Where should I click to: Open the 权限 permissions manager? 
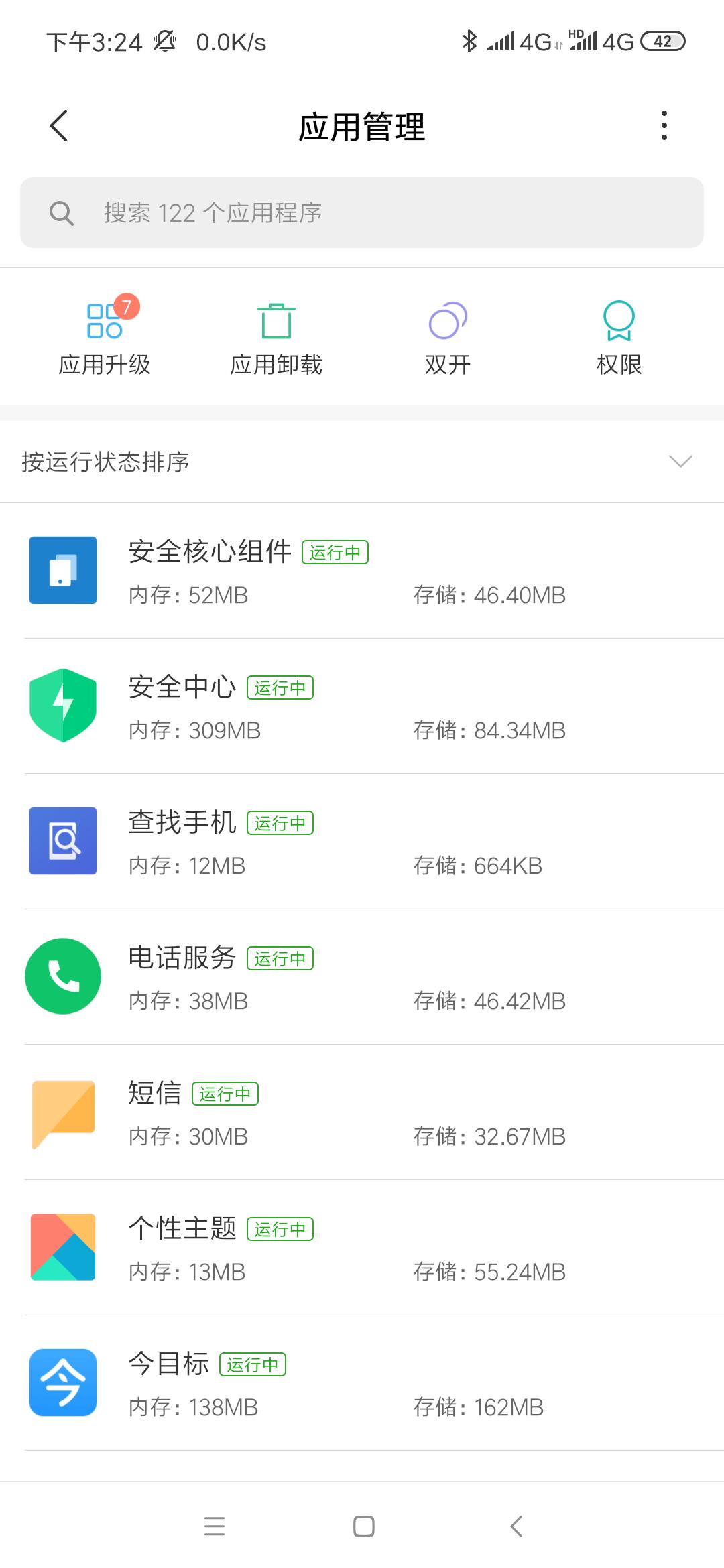click(x=620, y=335)
